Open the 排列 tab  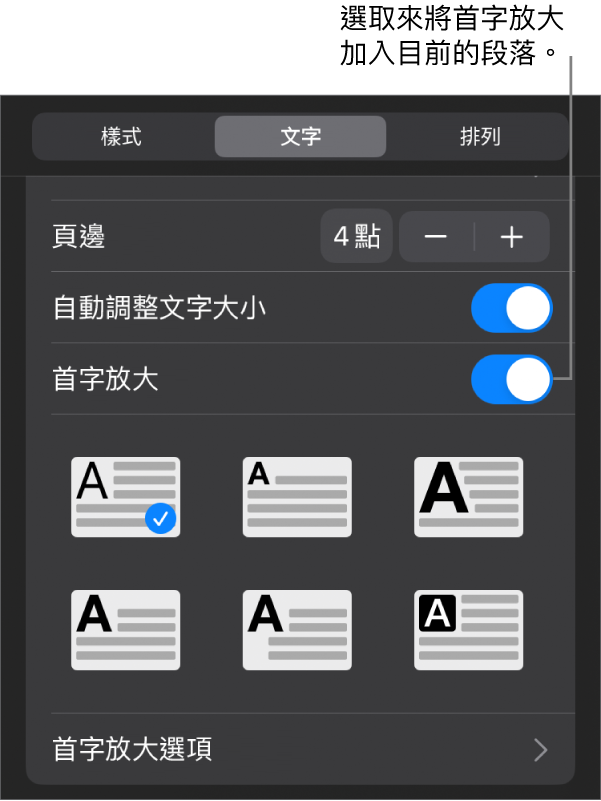point(479,137)
